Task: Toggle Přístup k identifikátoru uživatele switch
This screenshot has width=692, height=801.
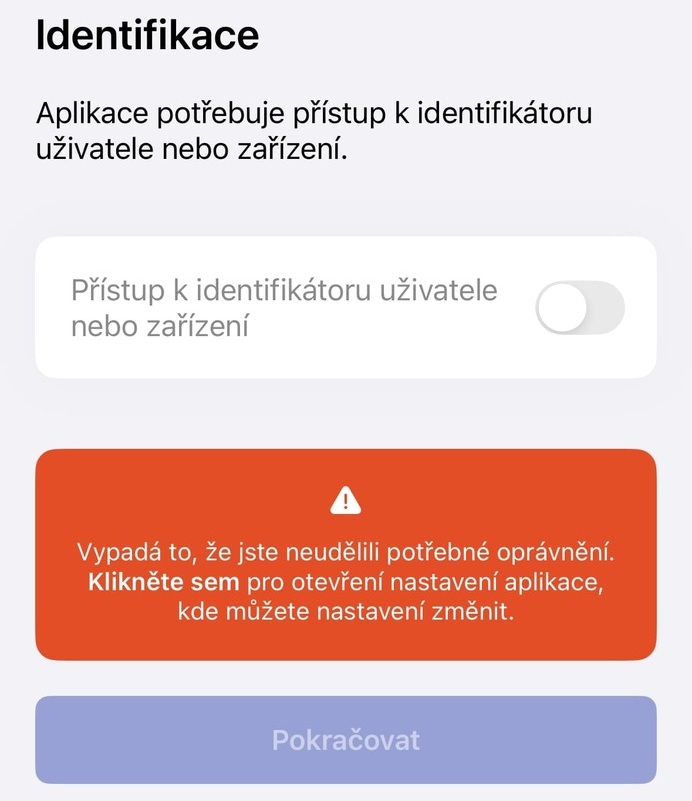Action: click(x=580, y=307)
